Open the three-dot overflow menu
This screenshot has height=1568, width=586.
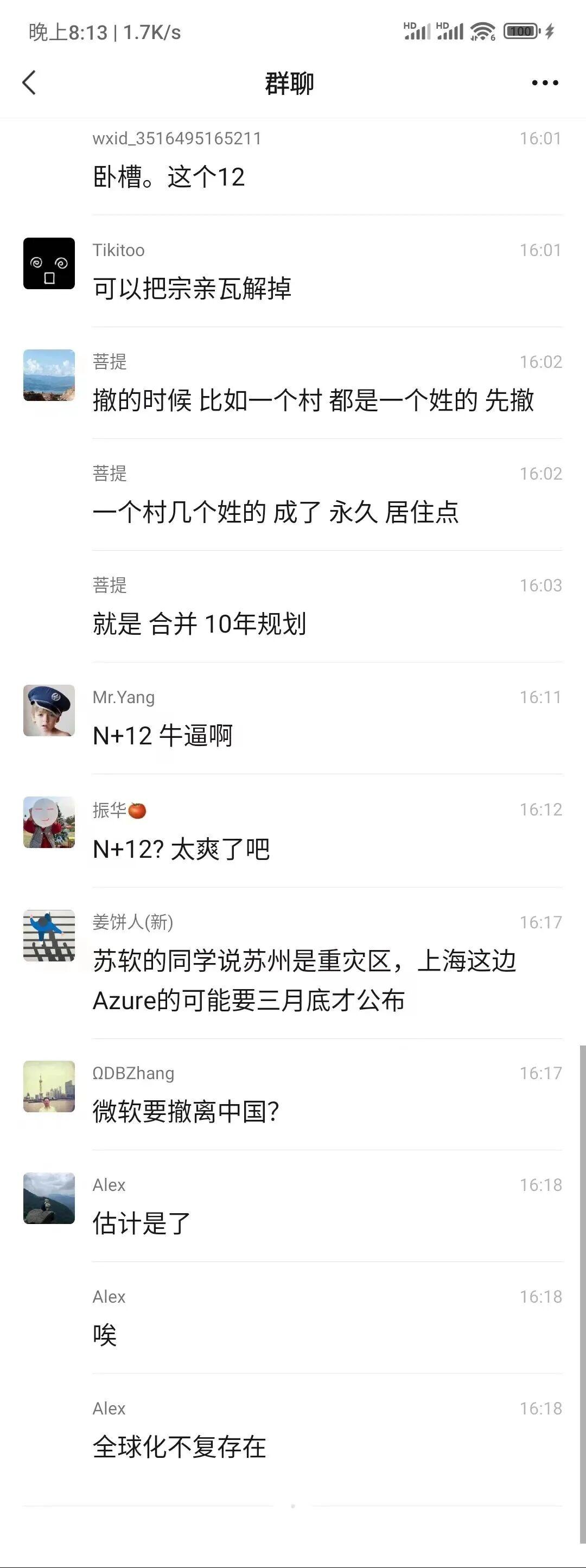coord(545,83)
